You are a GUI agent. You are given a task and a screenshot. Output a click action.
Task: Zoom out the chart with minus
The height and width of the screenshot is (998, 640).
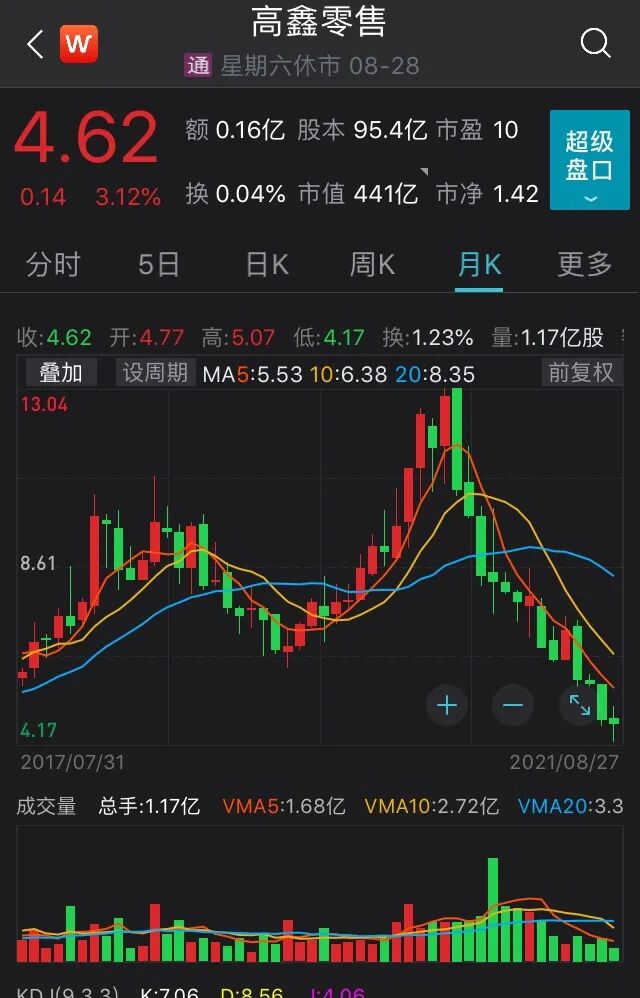coord(513,706)
